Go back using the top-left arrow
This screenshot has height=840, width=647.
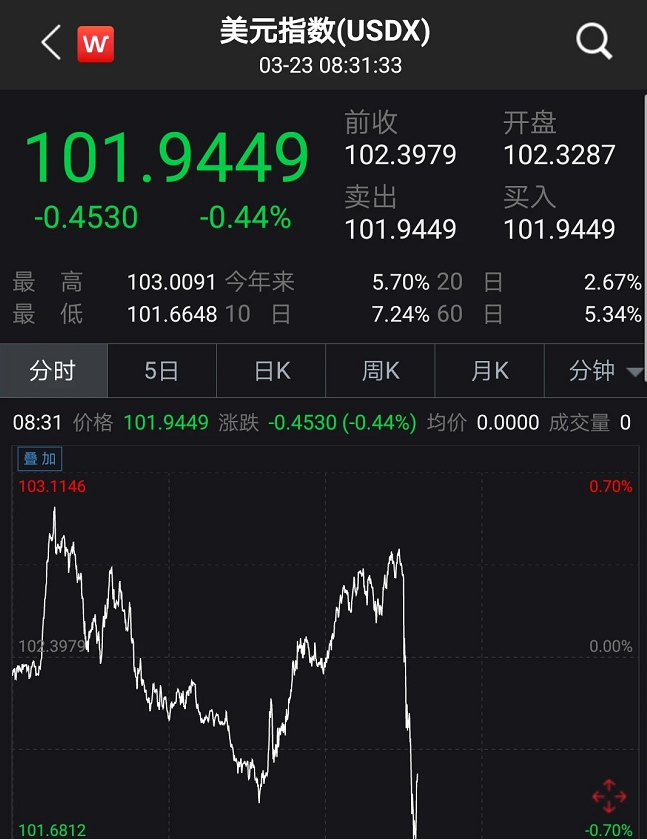point(51,43)
